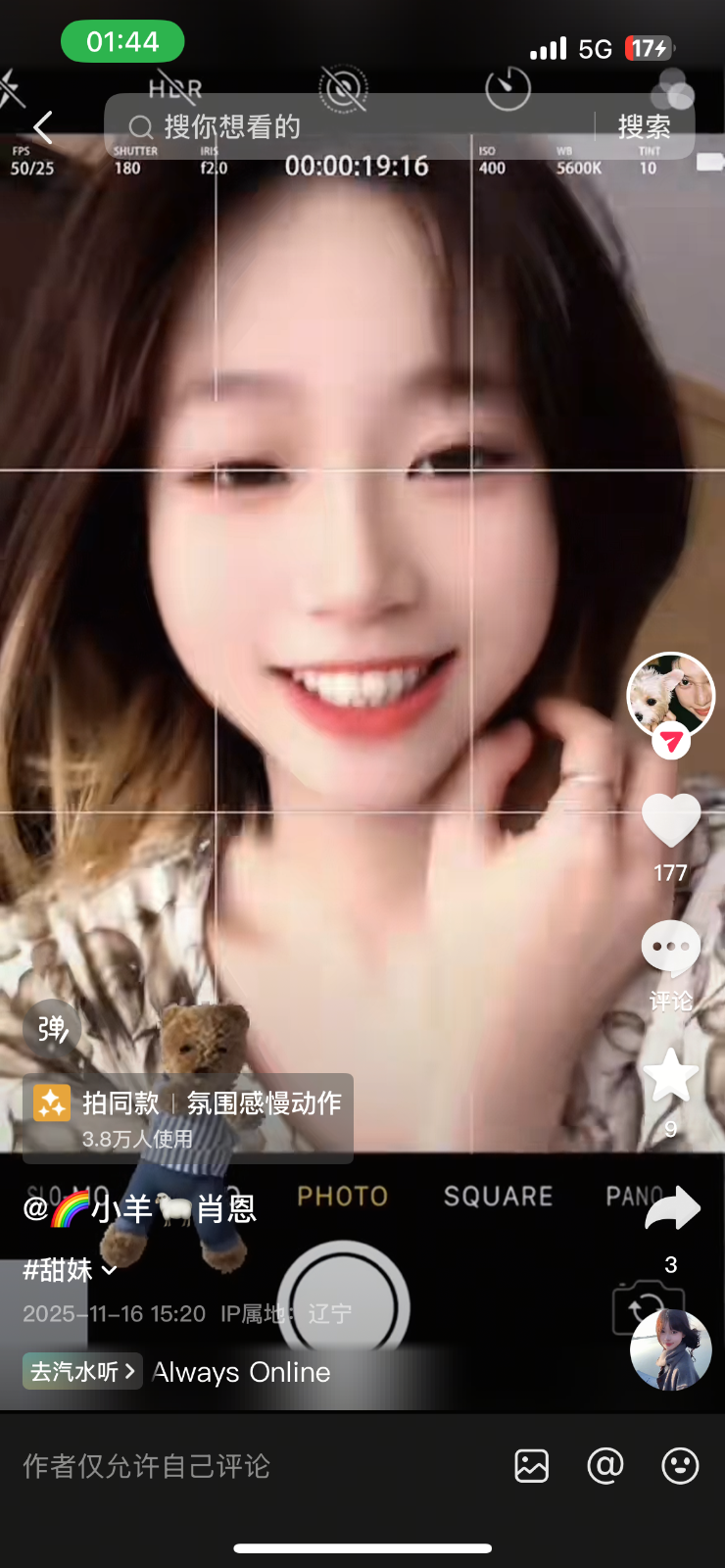Open the 搜你想看的 search box
Screen dimensions: 725x1568
pos(353,126)
